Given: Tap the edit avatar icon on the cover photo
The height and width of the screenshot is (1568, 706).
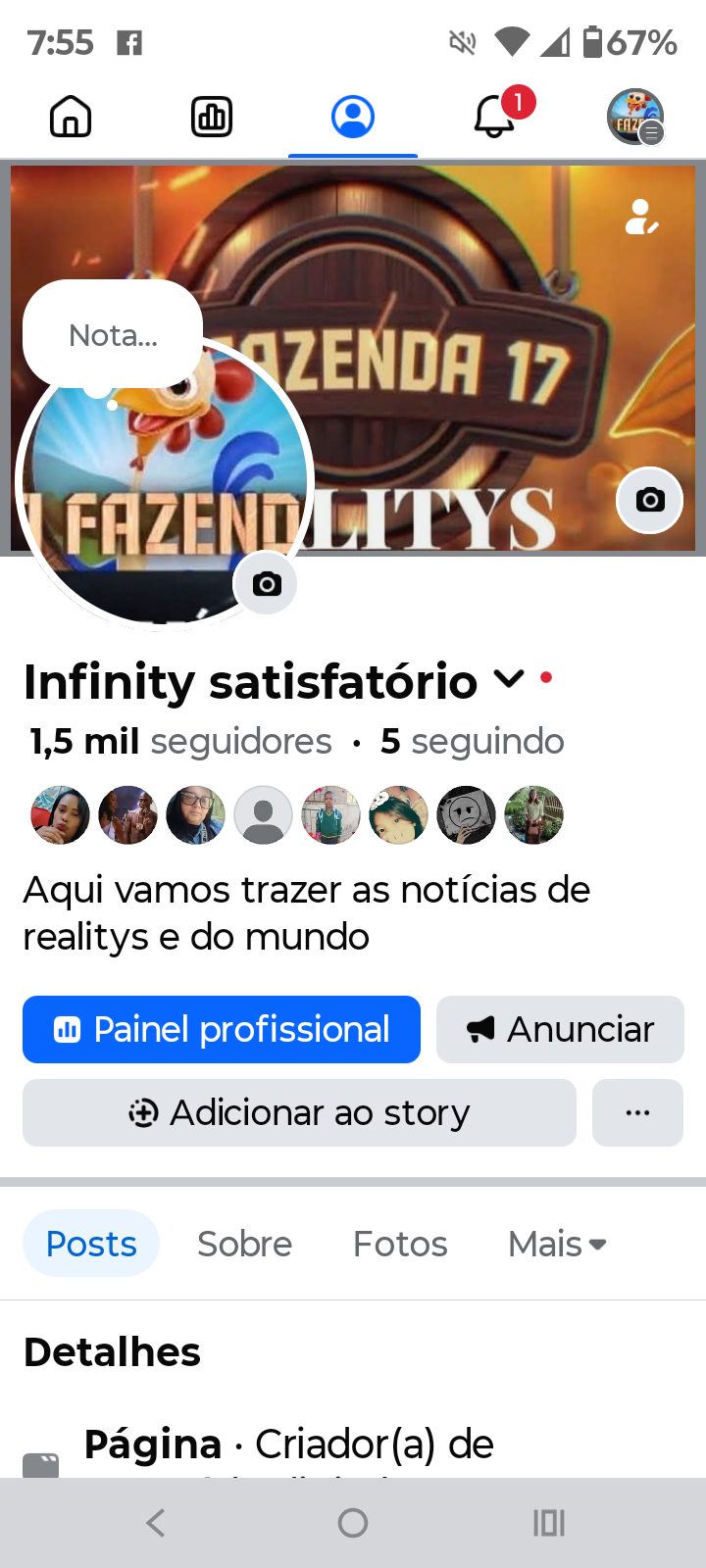Looking at the screenshot, I should (x=641, y=218).
